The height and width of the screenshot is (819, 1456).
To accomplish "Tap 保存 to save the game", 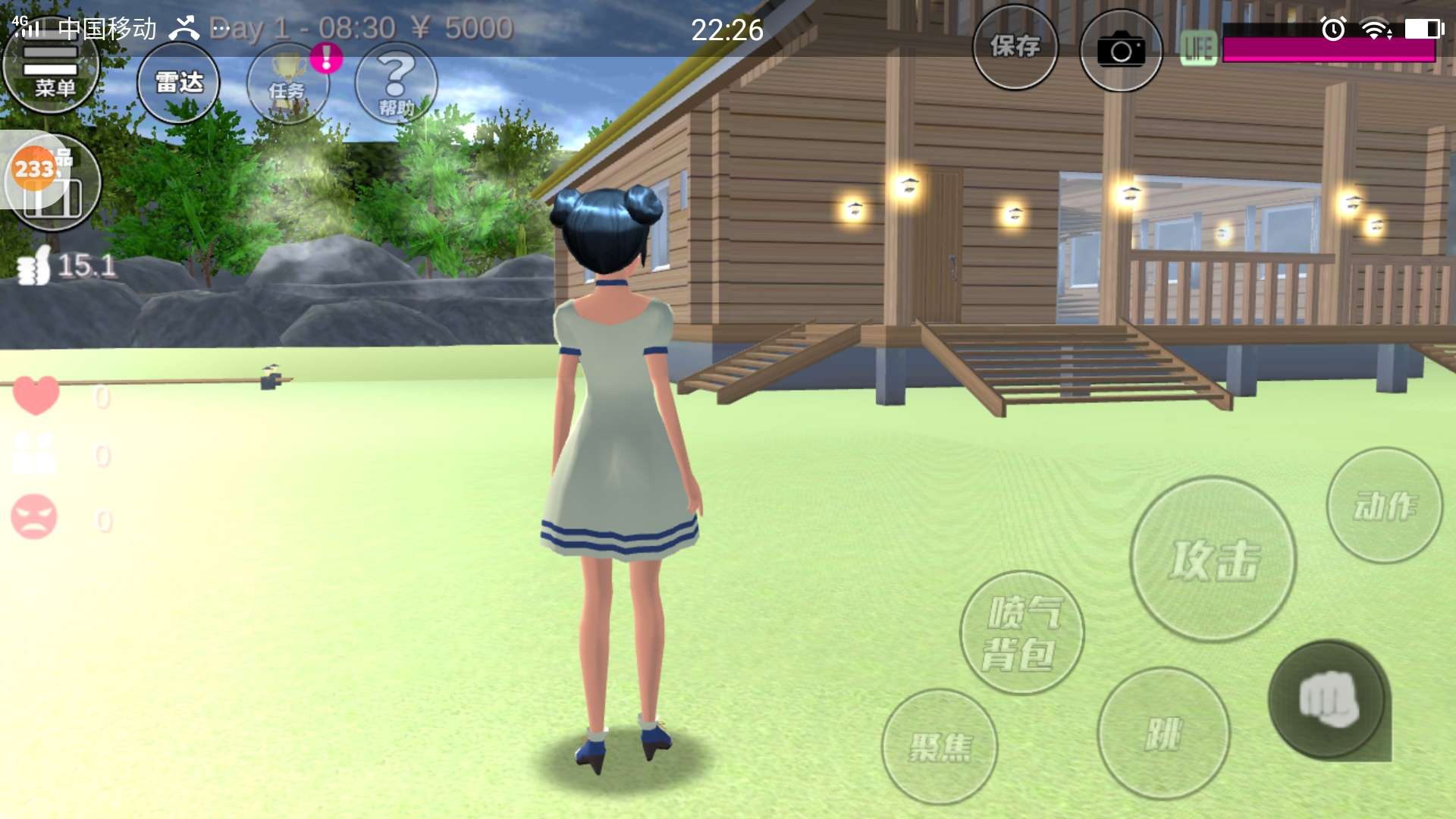I will (x=1015, y=47).
